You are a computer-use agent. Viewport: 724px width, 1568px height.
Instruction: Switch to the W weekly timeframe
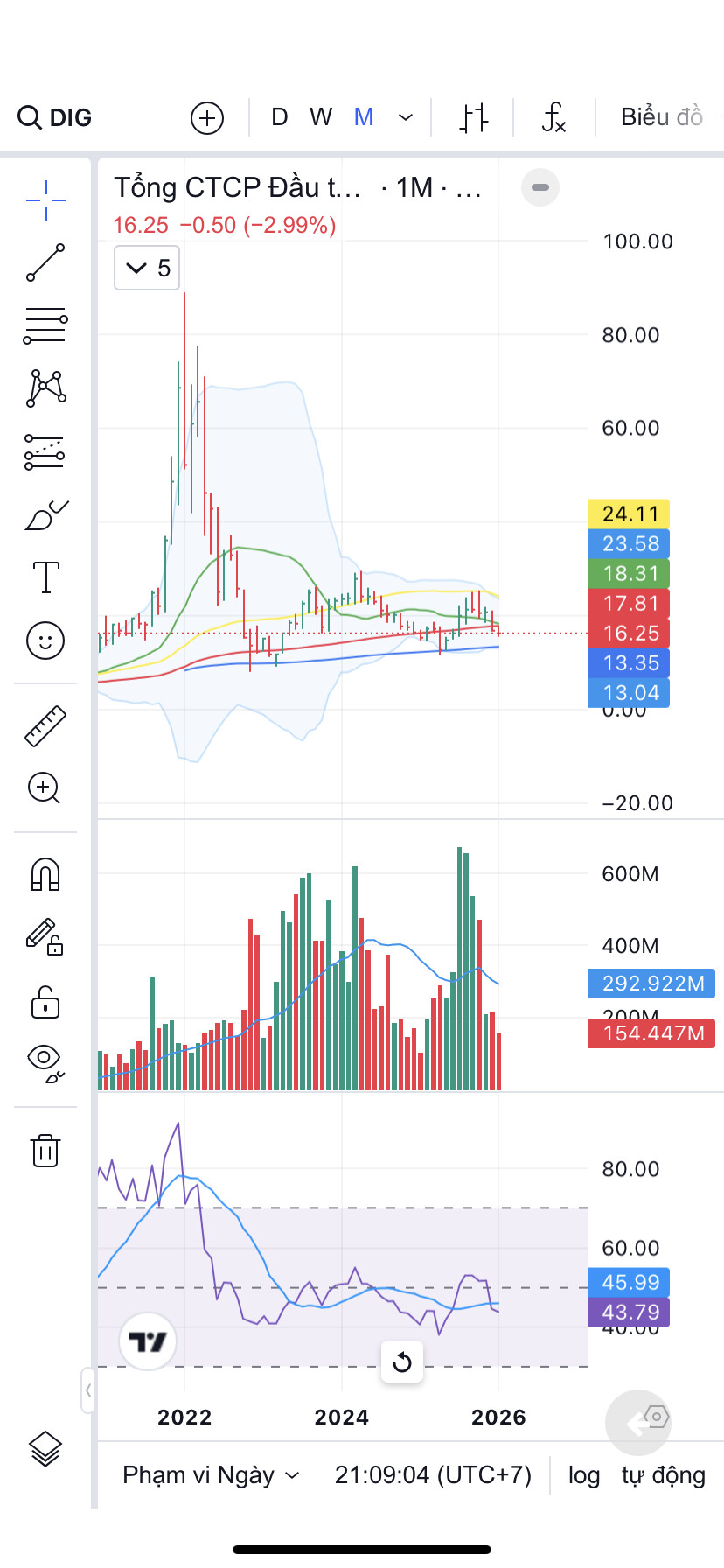321,117
